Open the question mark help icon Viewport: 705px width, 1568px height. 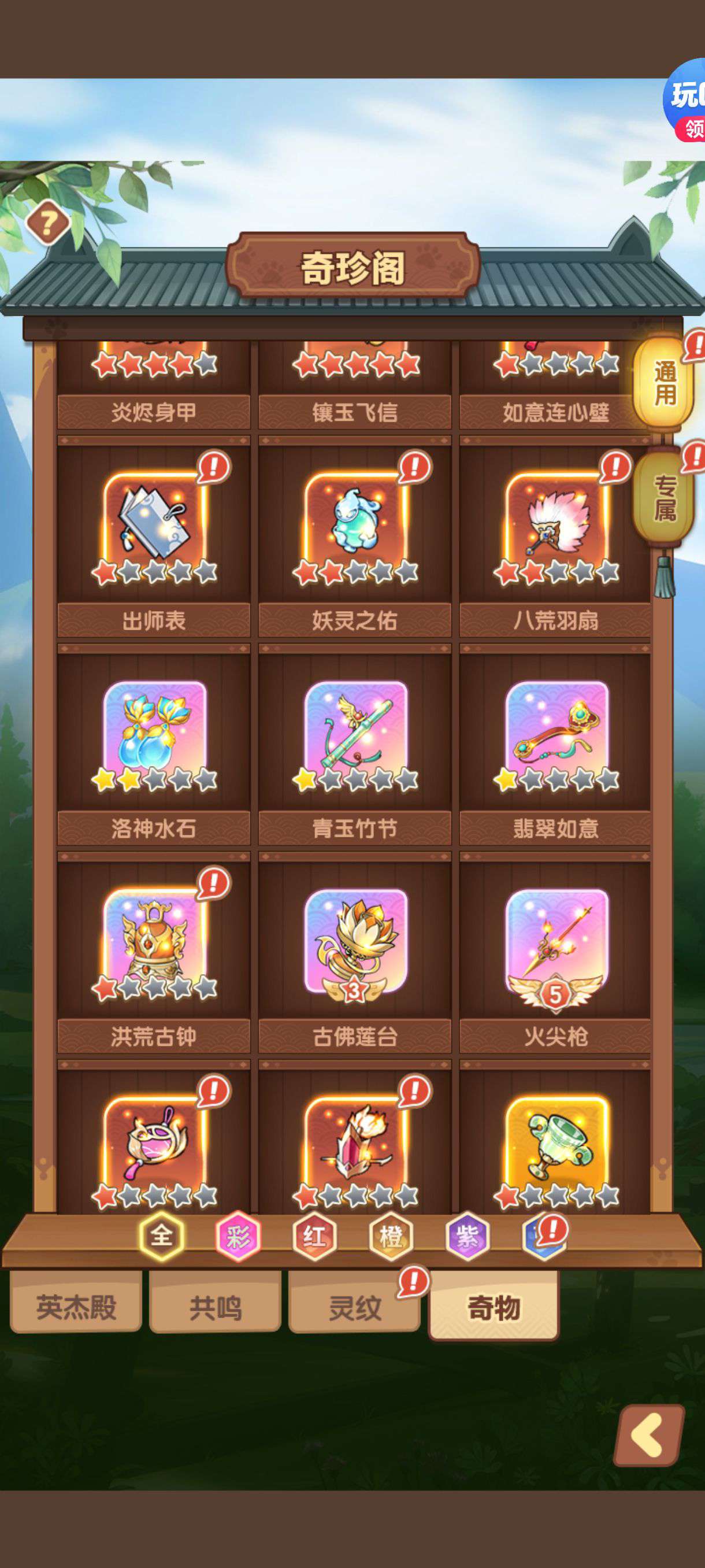pos(47,222)
